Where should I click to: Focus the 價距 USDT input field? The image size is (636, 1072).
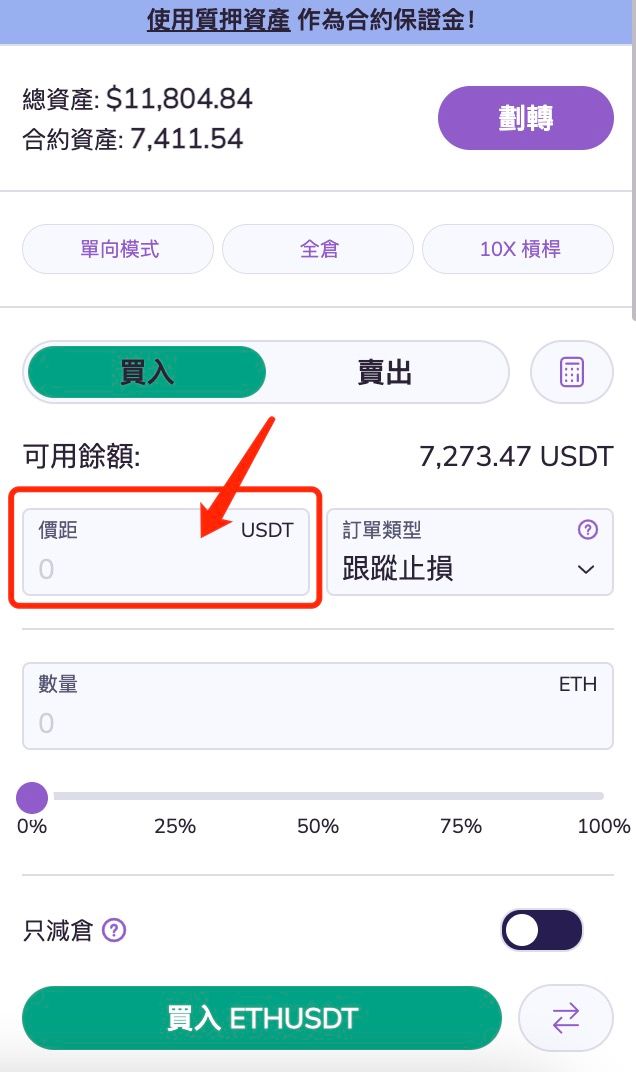[x=166, y=552]
